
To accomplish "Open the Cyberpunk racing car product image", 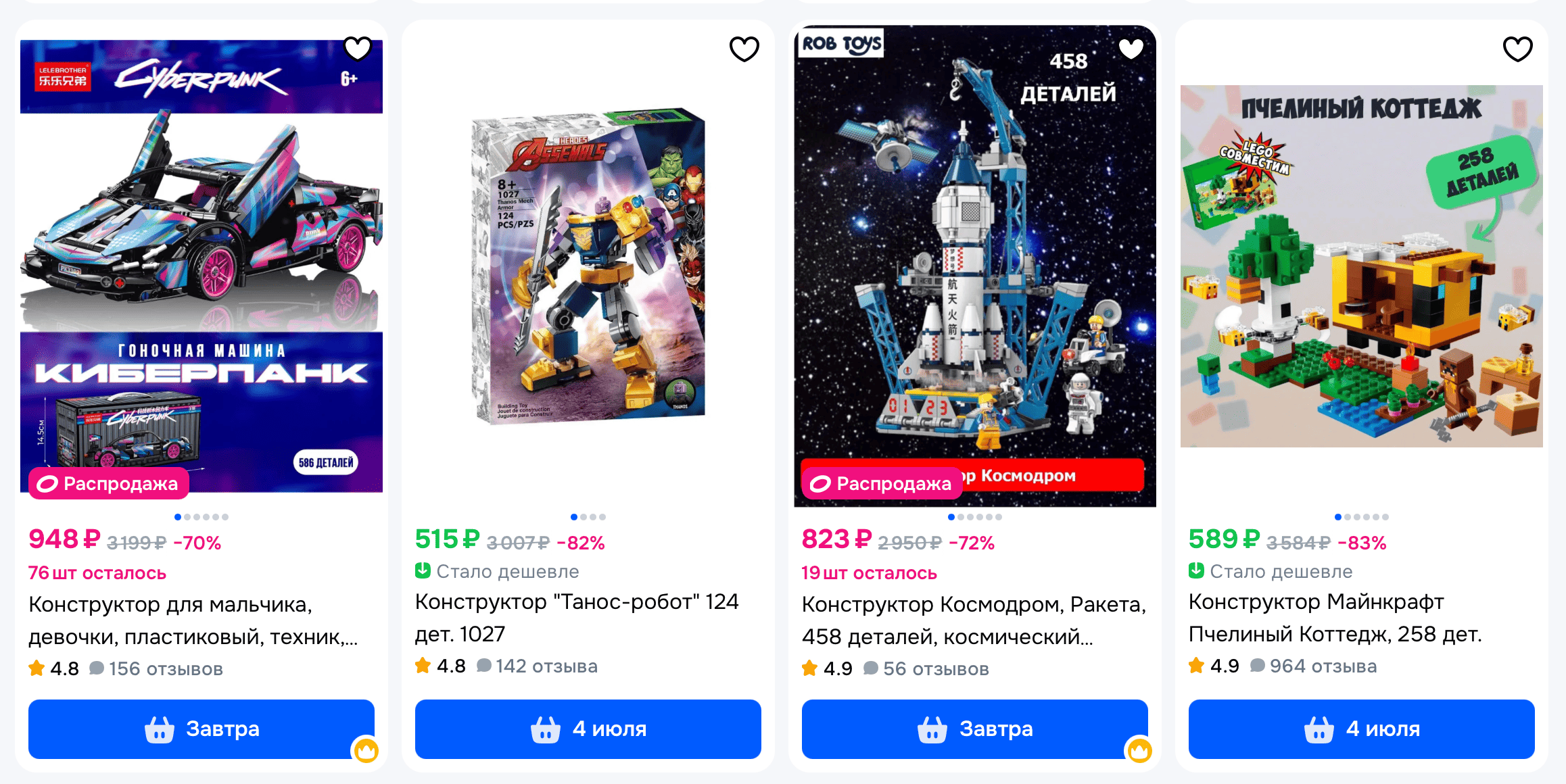I will coord(201,264).
